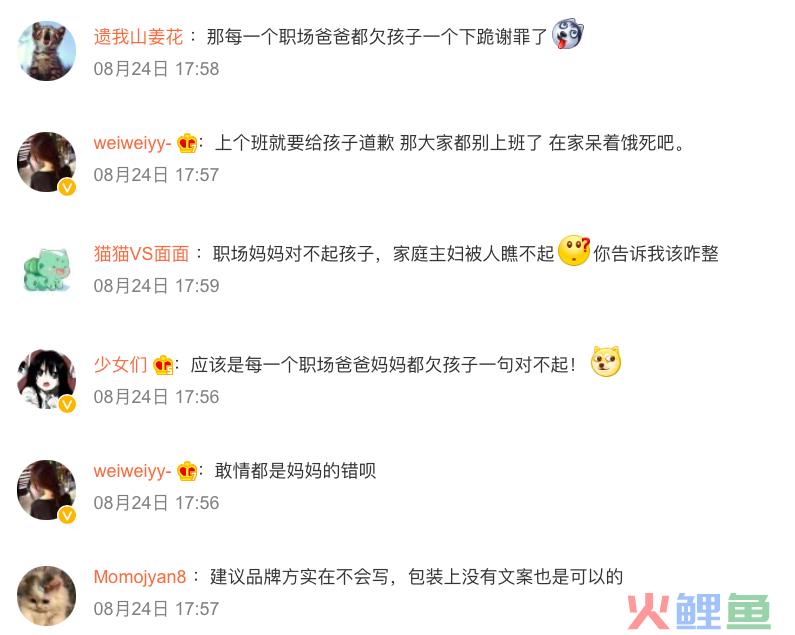
Task: Open 少女们 profile via username
Action: (120, 364)
